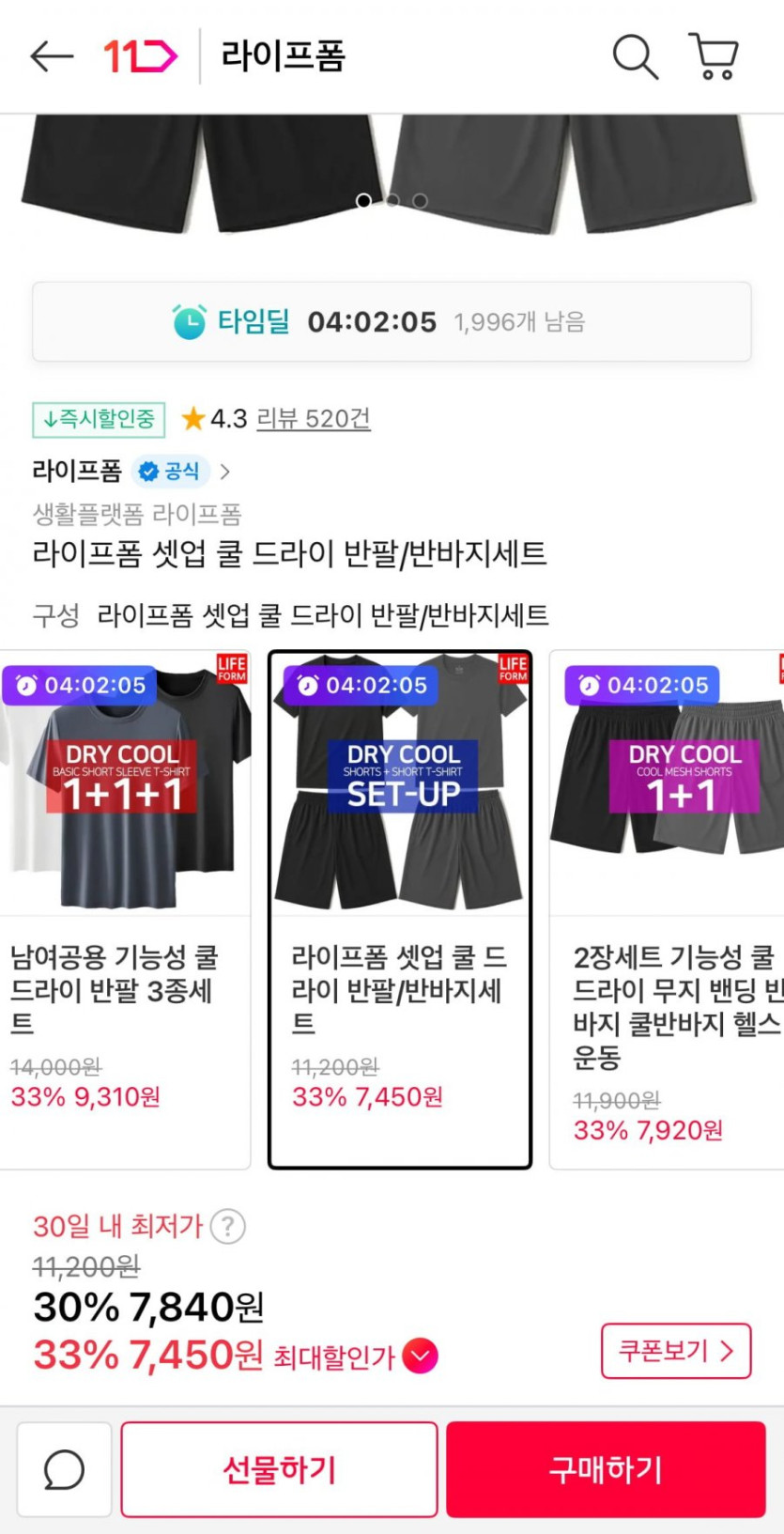
Task: Select the 2장세트 밴딩 반바지 card
Action: coord(669,908)
